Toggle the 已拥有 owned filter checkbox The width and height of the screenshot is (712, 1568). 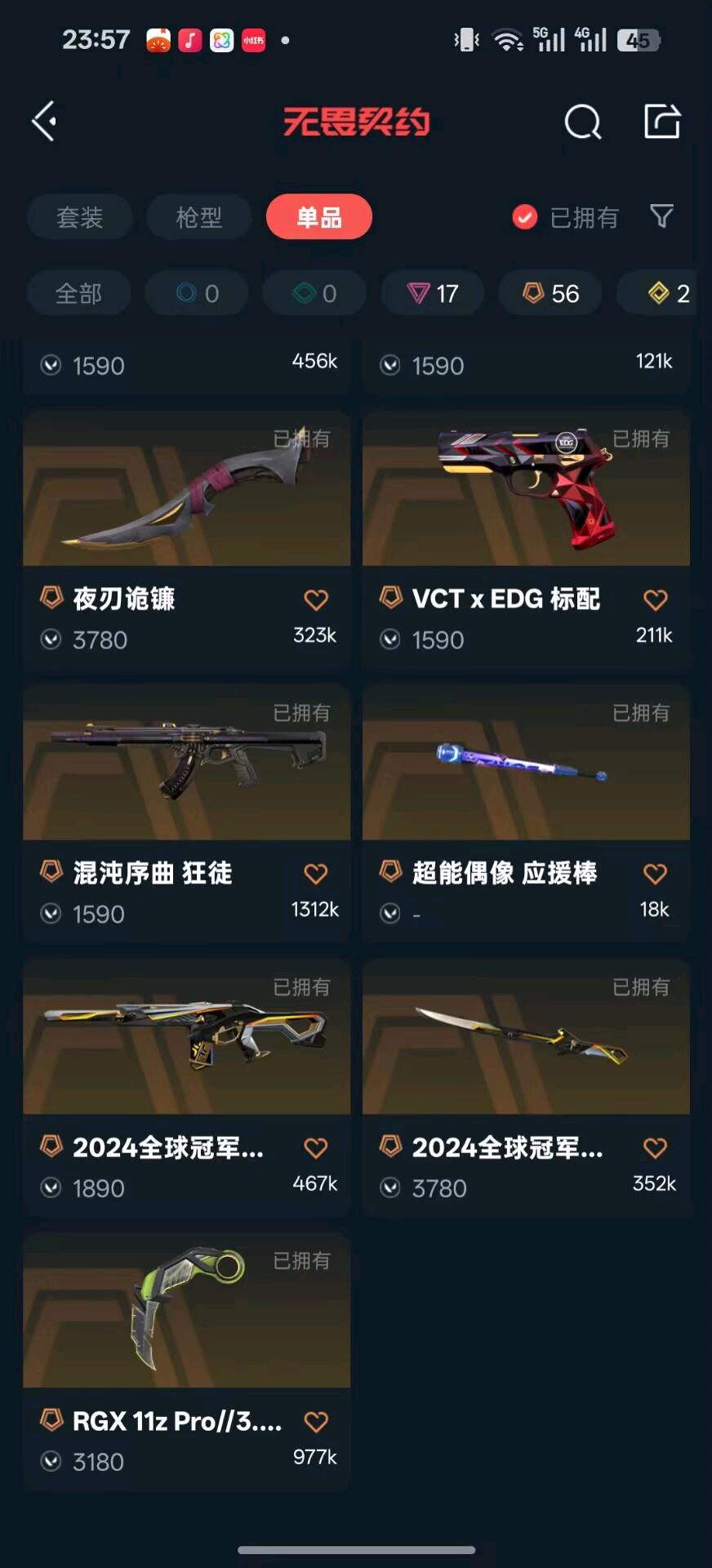pyautogui.click(x=524, y=217)
